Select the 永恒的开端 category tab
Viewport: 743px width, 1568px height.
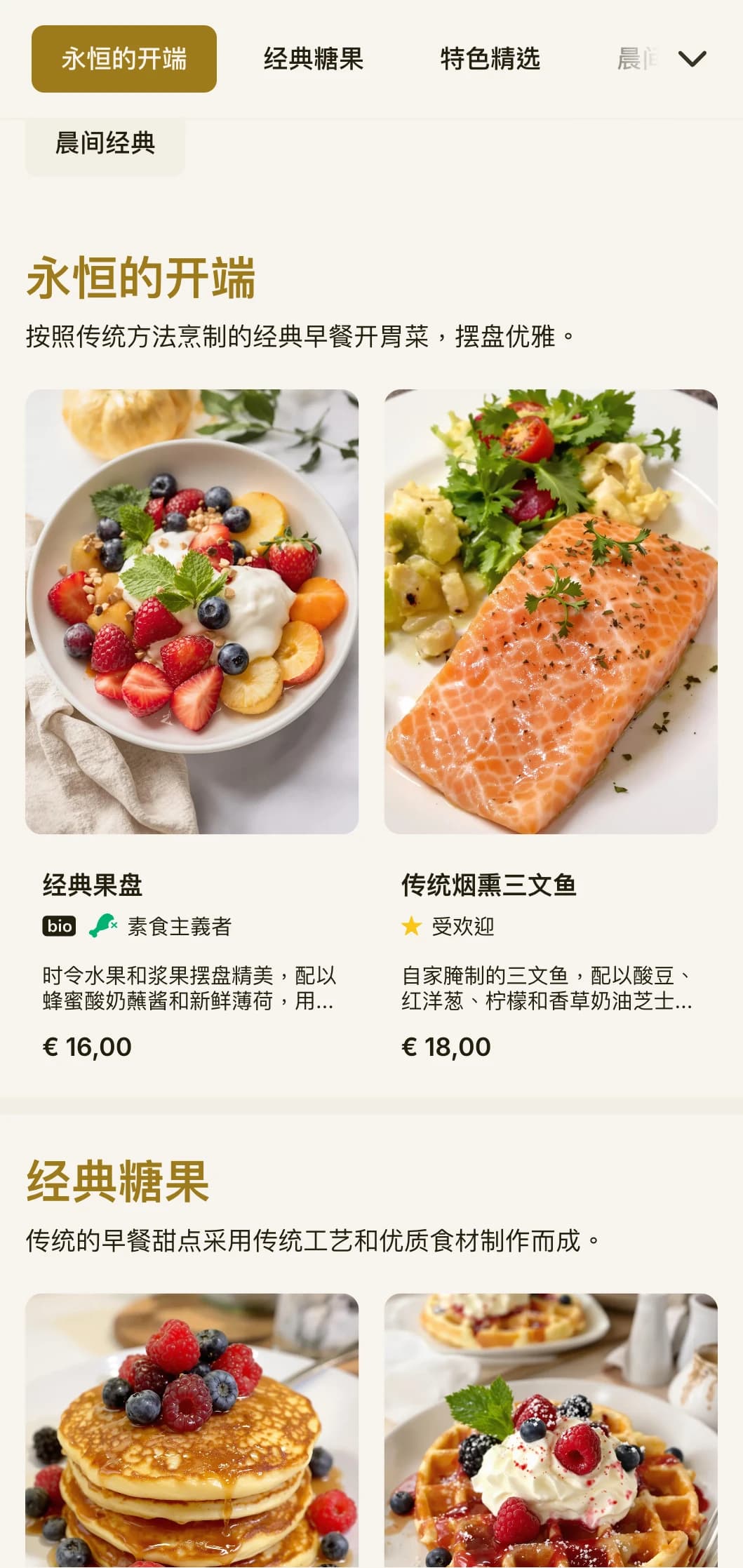[124, 59]
